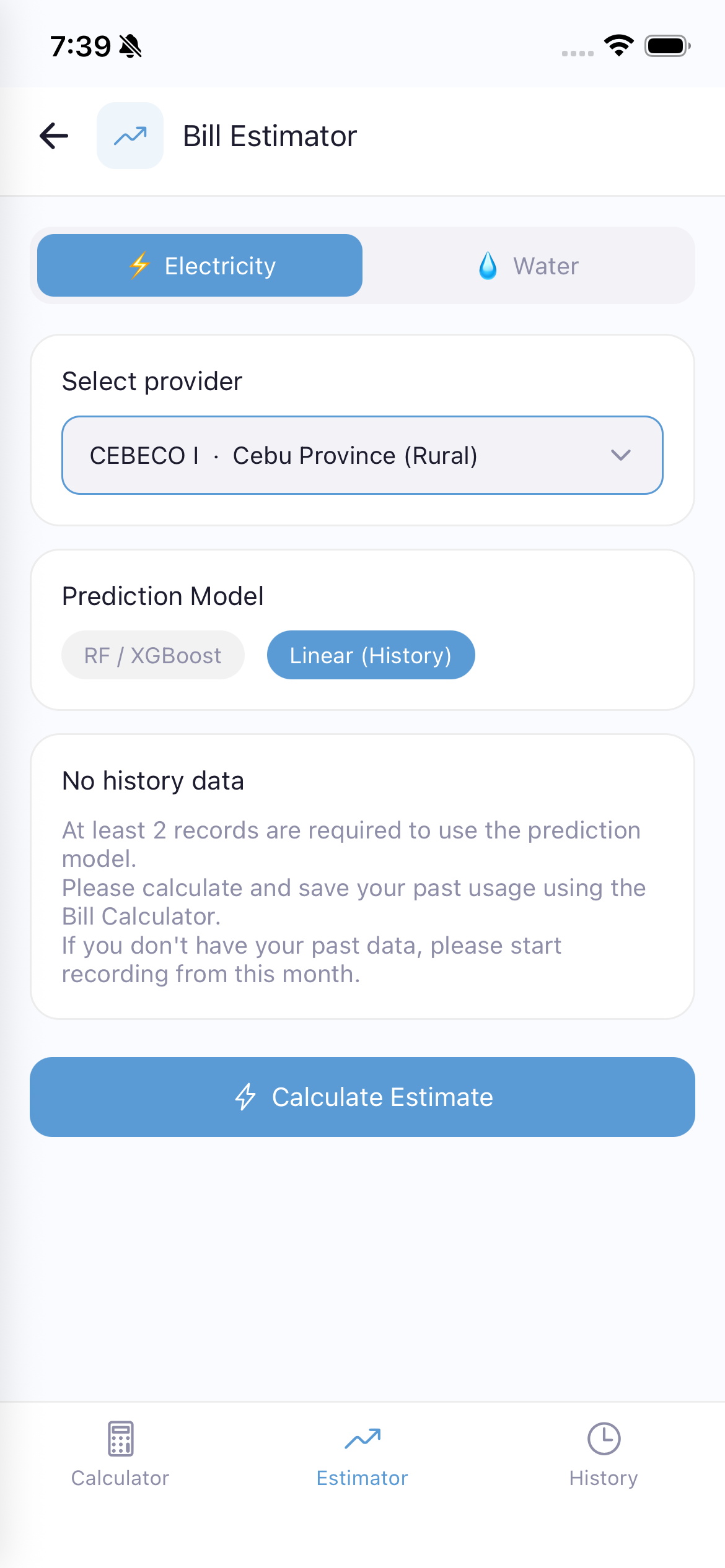Tap the History tab label
This screenshot has height=1568, width=725.
(604, 1478)
